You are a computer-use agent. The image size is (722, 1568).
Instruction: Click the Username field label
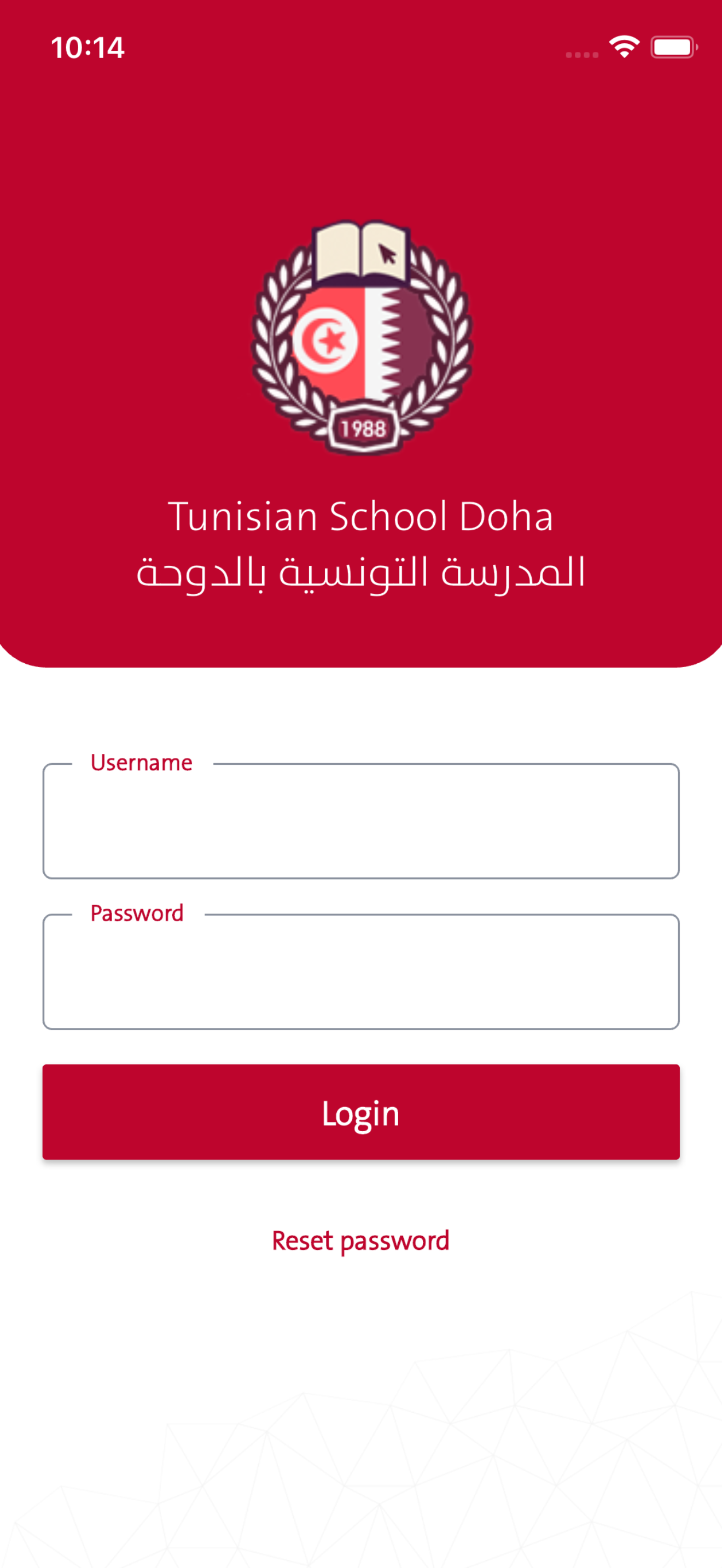tap(140, 762)
